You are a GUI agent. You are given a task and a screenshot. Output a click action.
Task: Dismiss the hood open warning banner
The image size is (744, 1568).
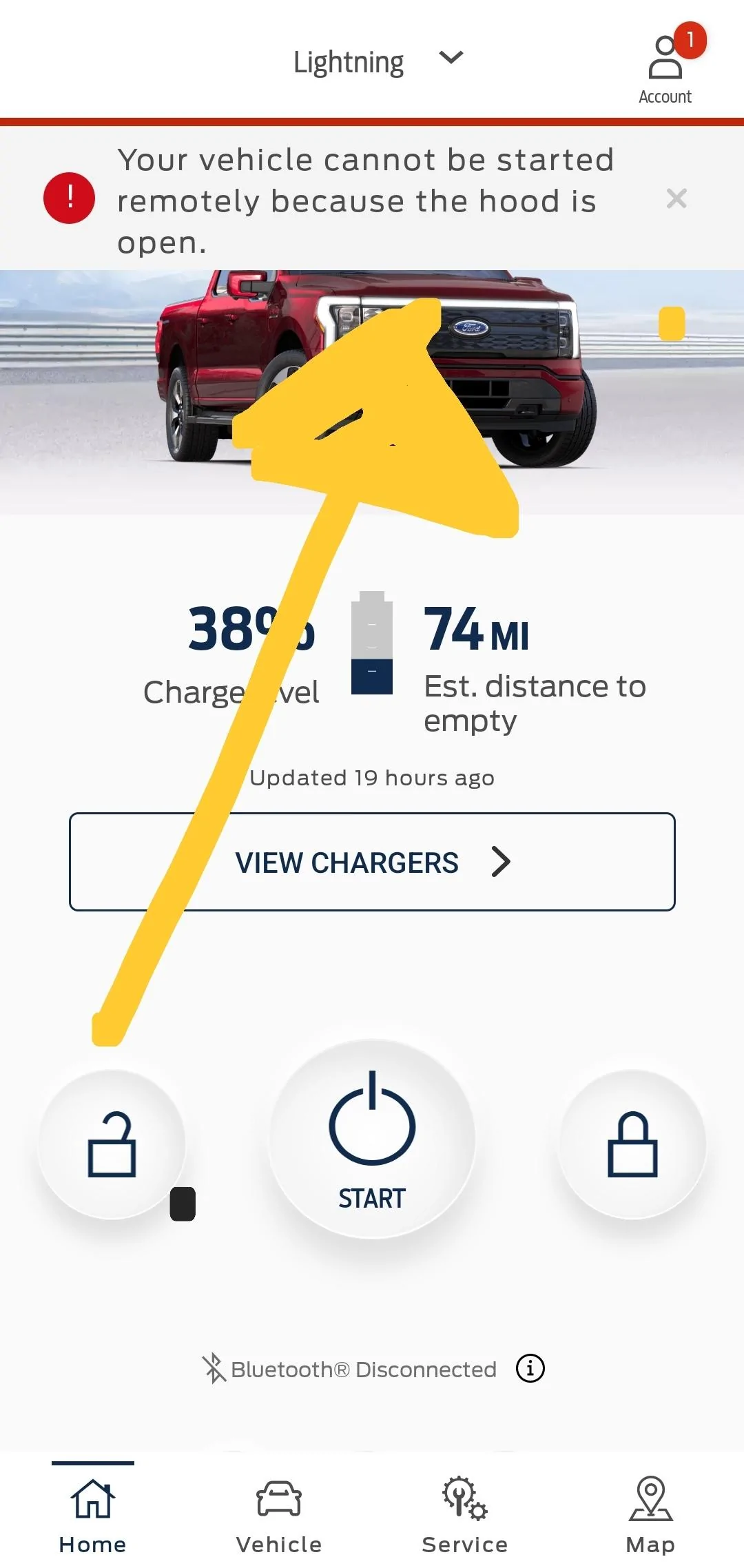(676, 198)
